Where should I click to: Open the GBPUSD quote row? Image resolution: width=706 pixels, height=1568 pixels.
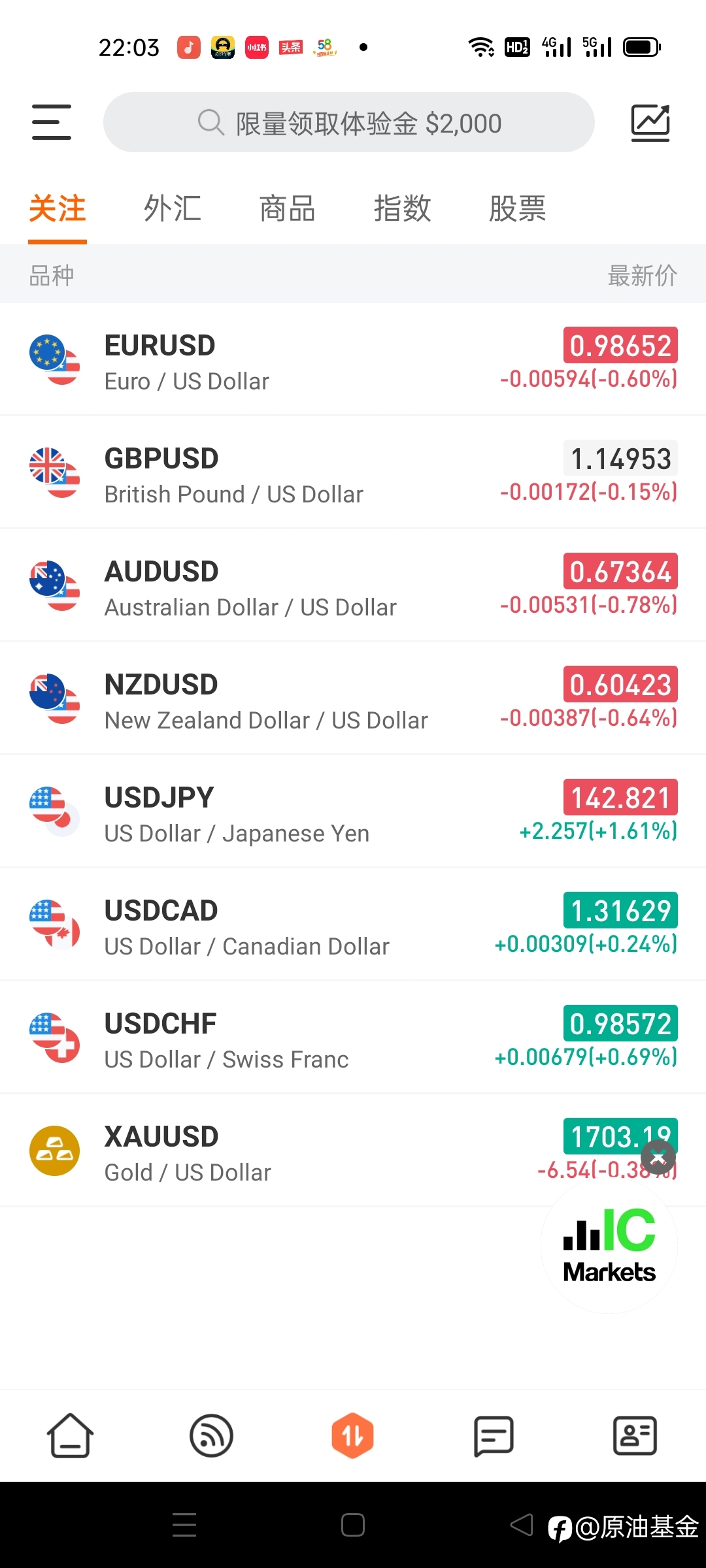point(353,473)
